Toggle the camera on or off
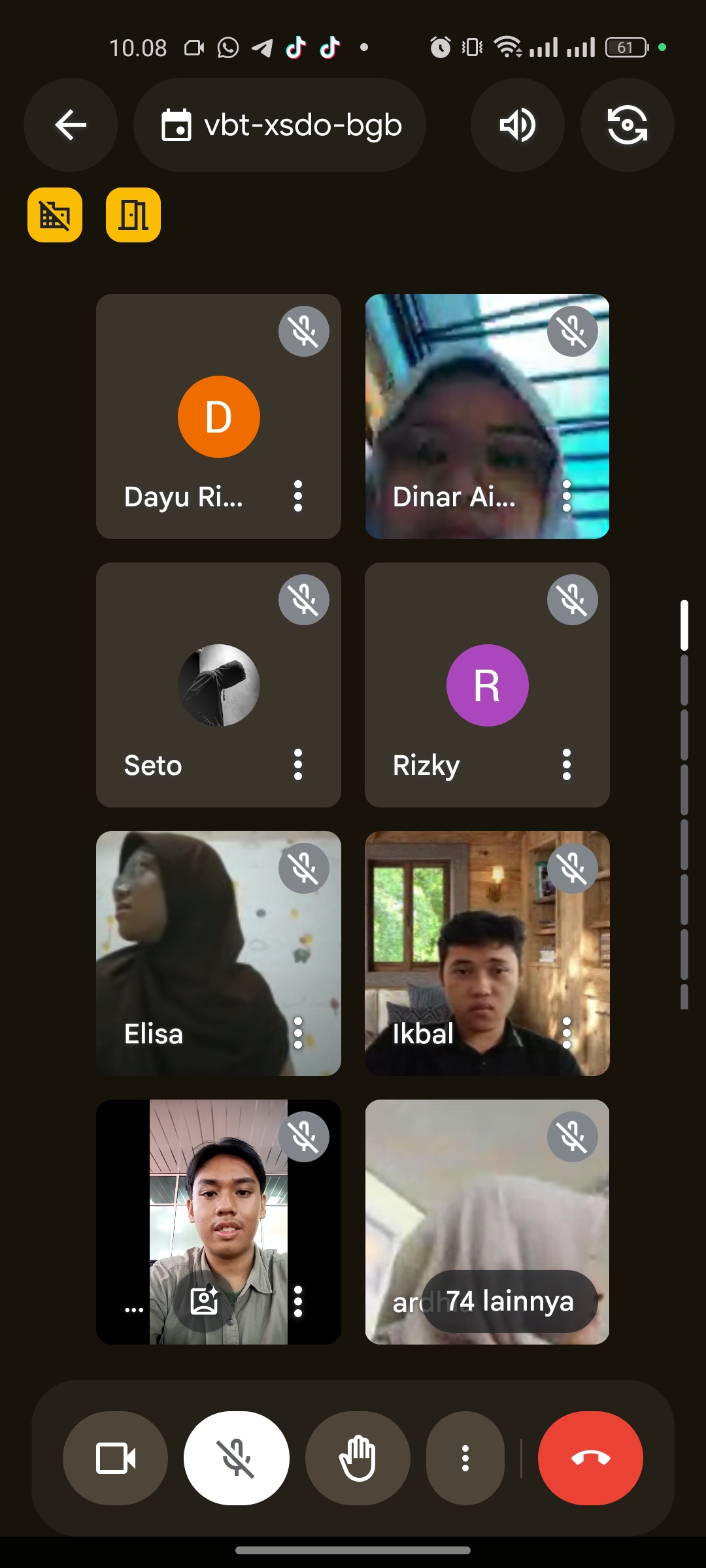 [115, 1458]
